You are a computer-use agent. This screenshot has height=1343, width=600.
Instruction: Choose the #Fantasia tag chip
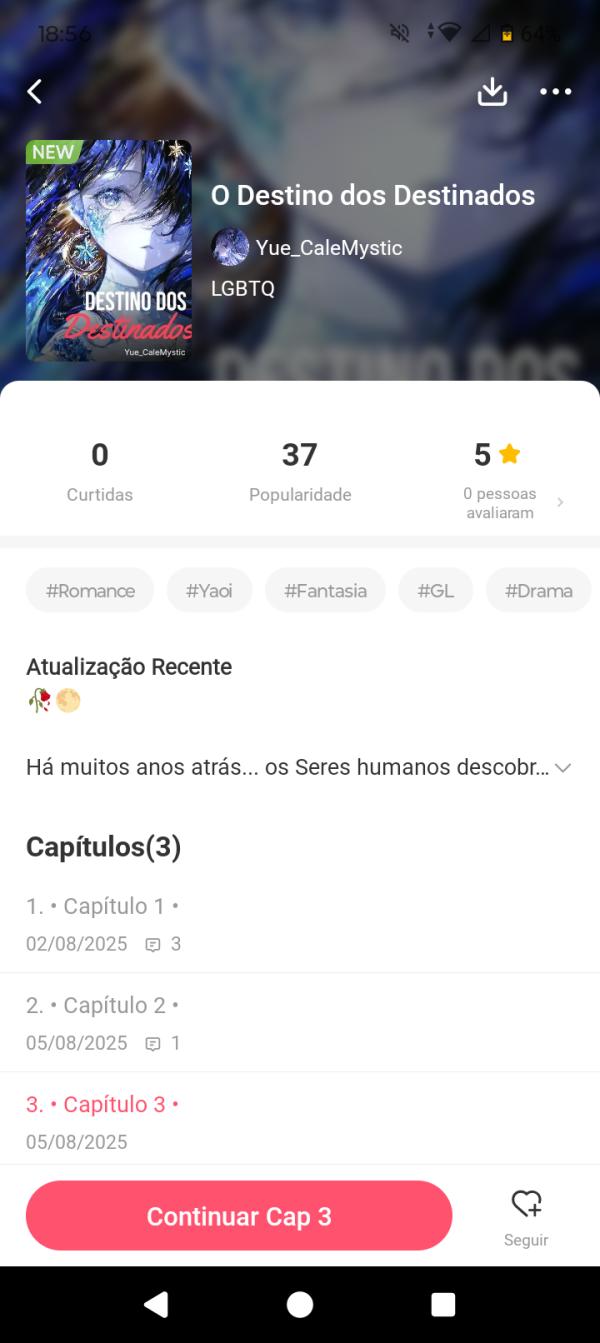pyautogui.click(x=325, y=591)
